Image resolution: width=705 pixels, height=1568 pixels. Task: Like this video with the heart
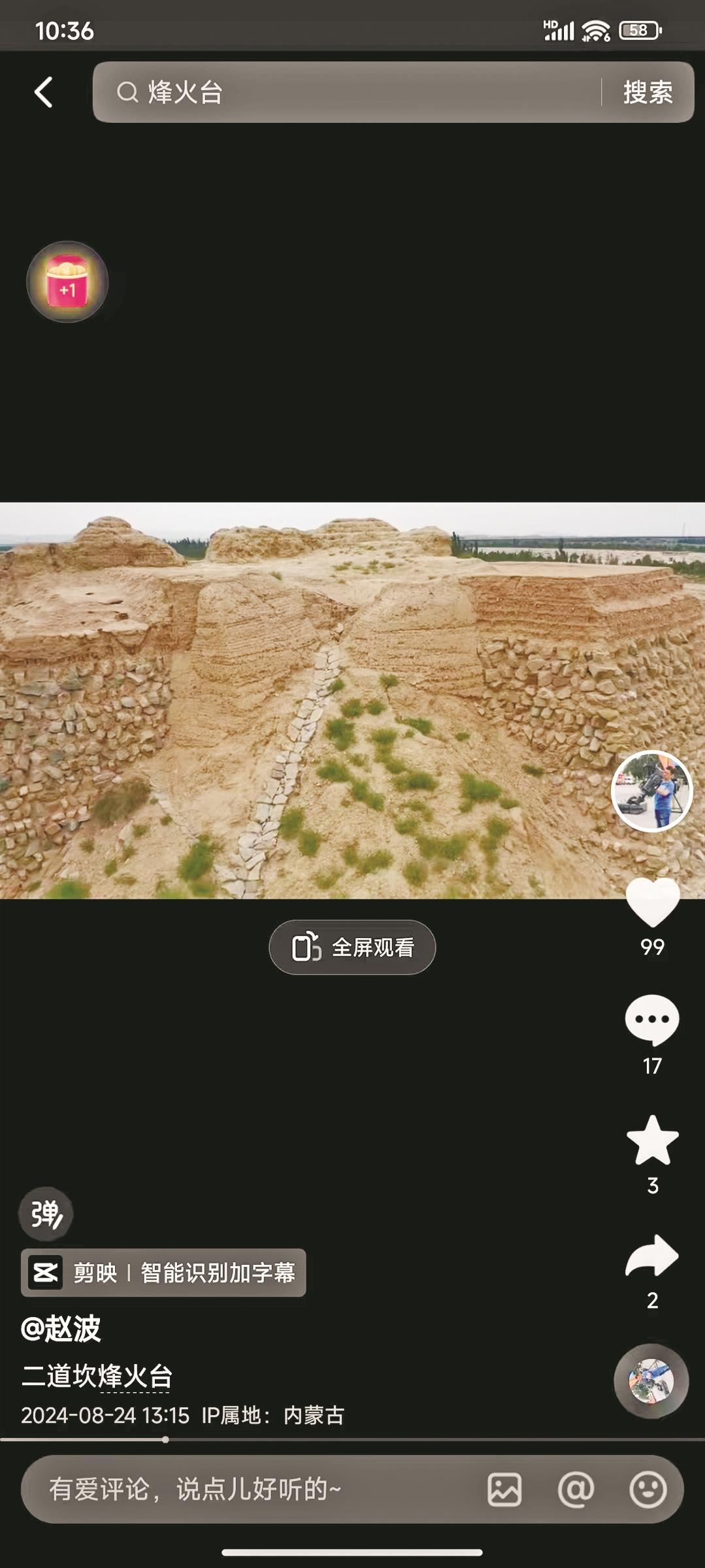[652, 902]
